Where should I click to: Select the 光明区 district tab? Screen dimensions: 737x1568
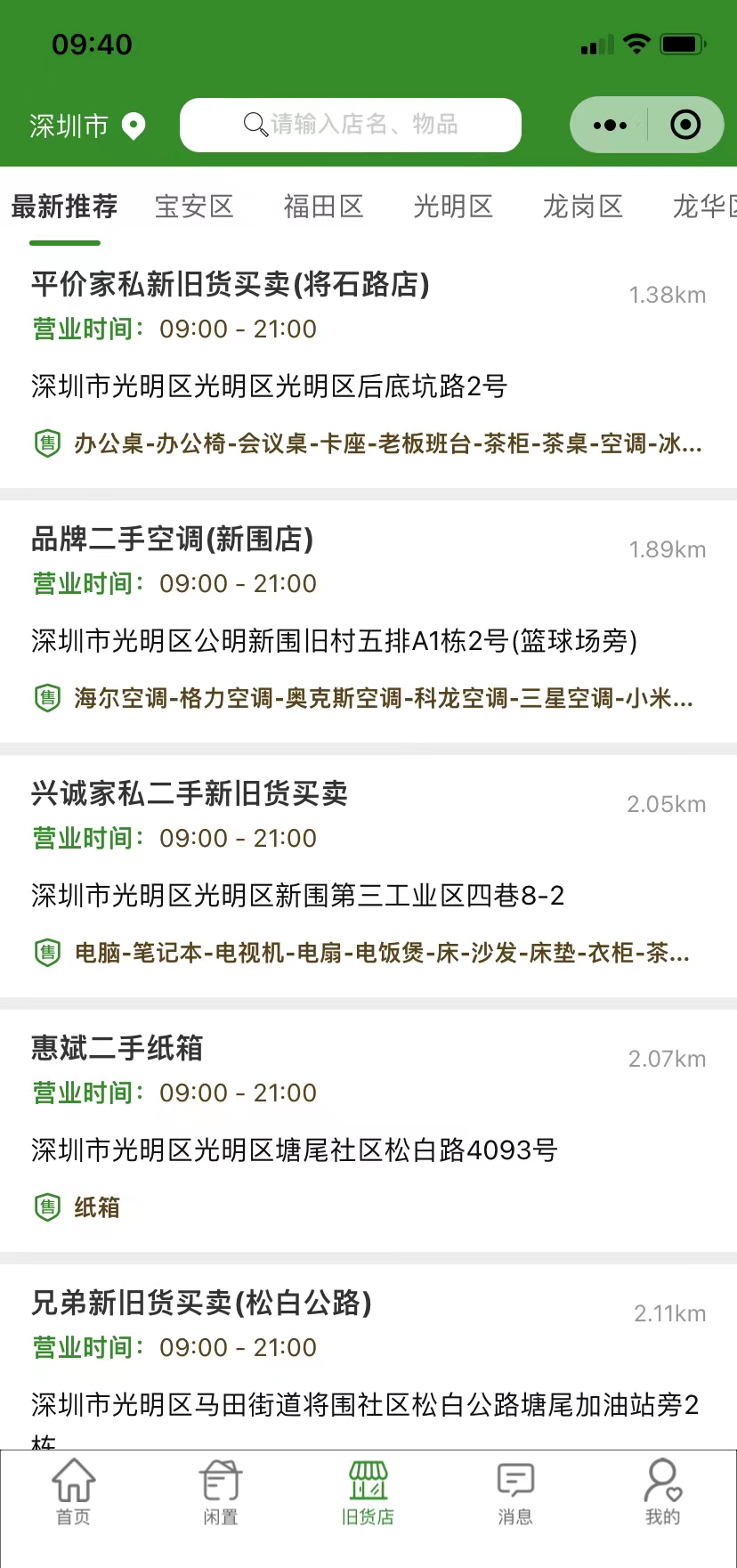coord(453,207)
